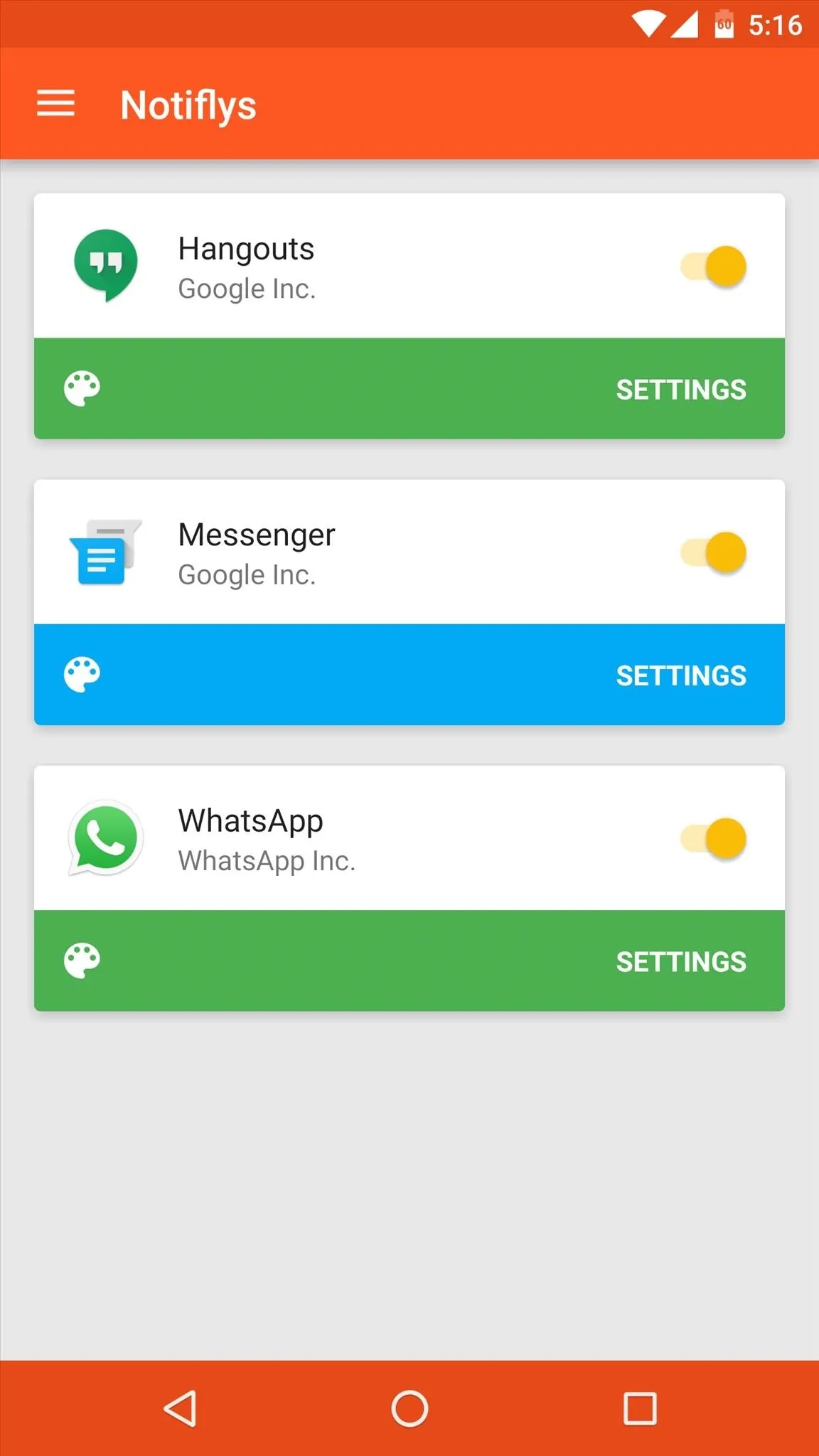Tap the system home button
This screenshot has width=819, height=1456.
[x=409, y=1408]
